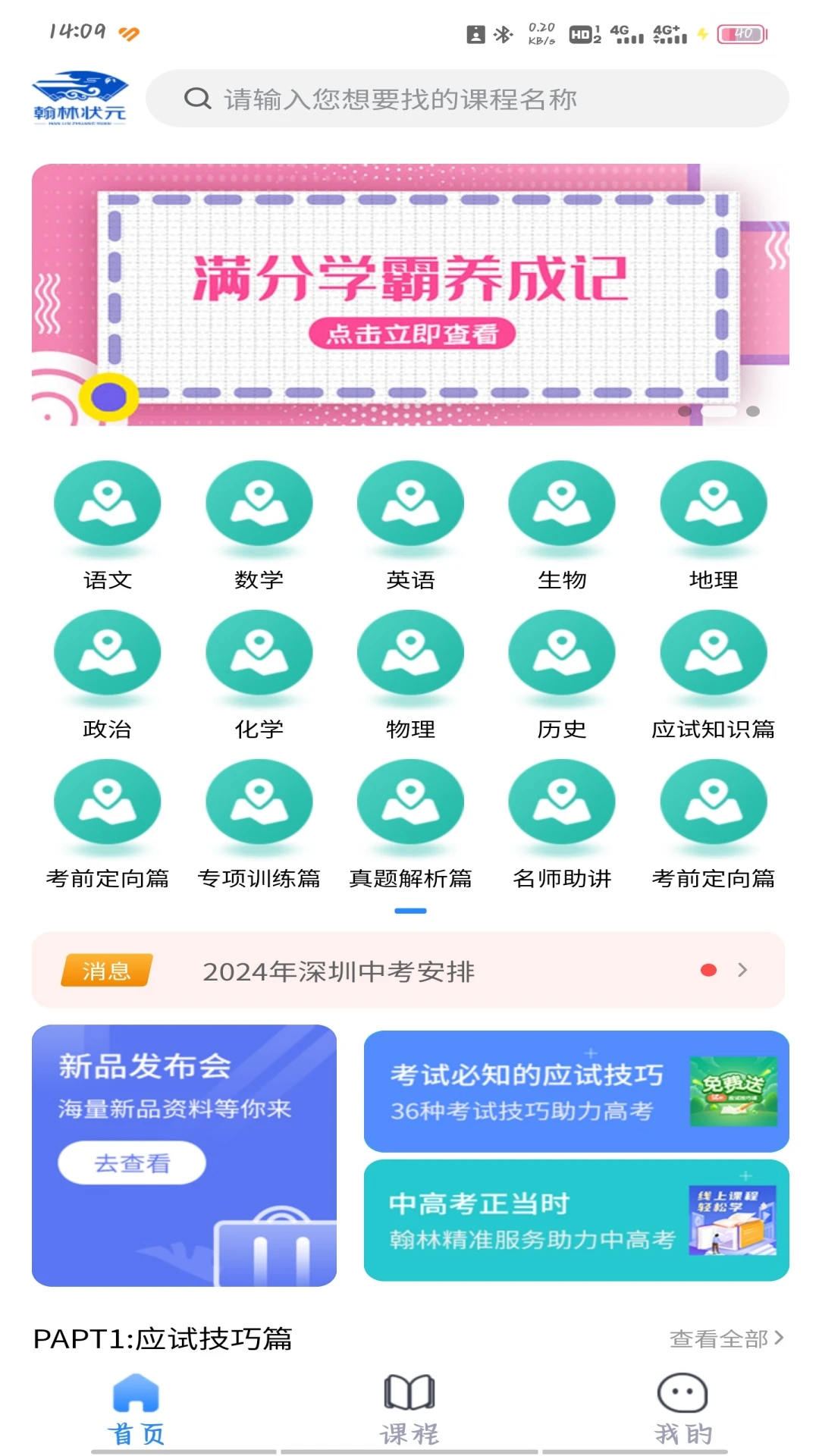The height and width of the screenshot is (1456, 819).
Task: Select the 物理 category
Action: point(410,674)
